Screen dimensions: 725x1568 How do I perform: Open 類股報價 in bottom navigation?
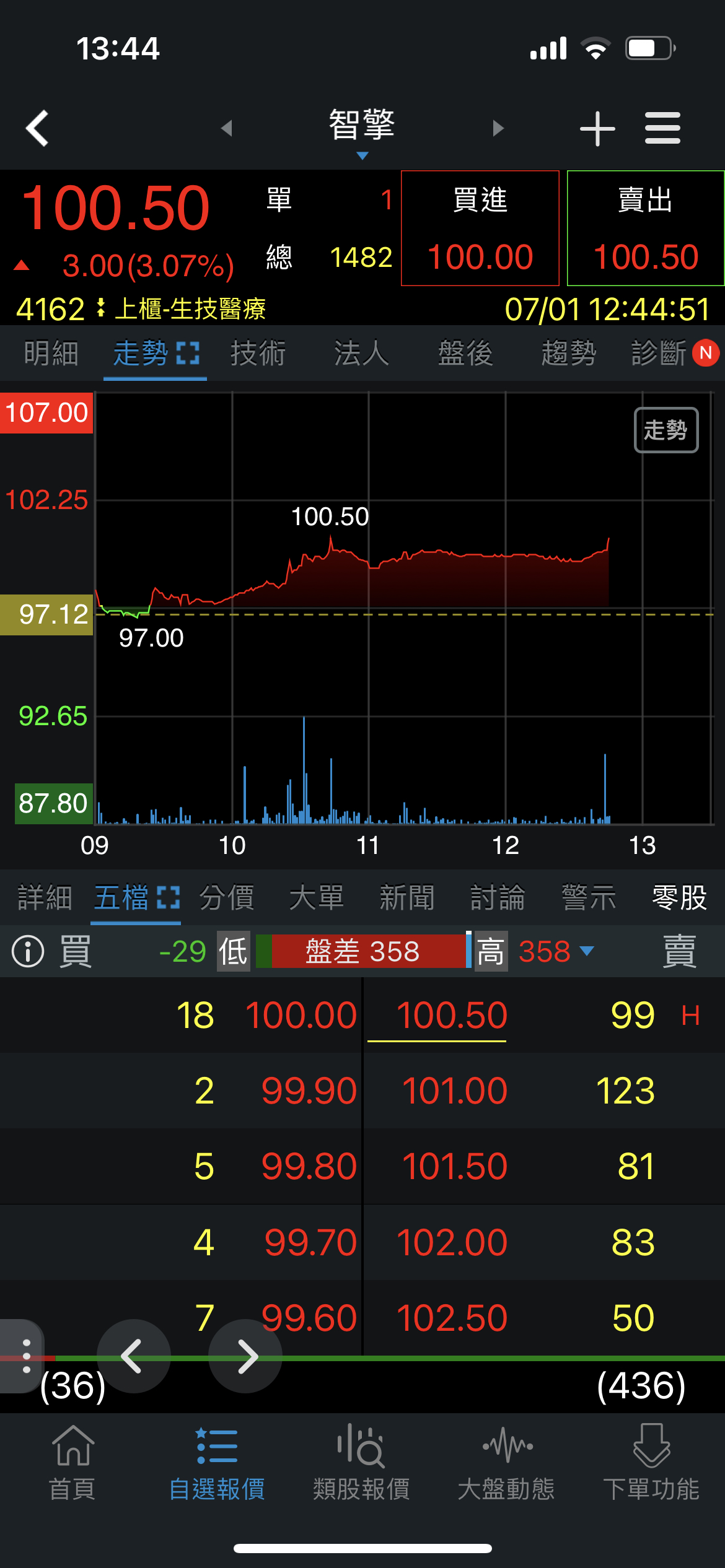click(x=361, y=1461)
